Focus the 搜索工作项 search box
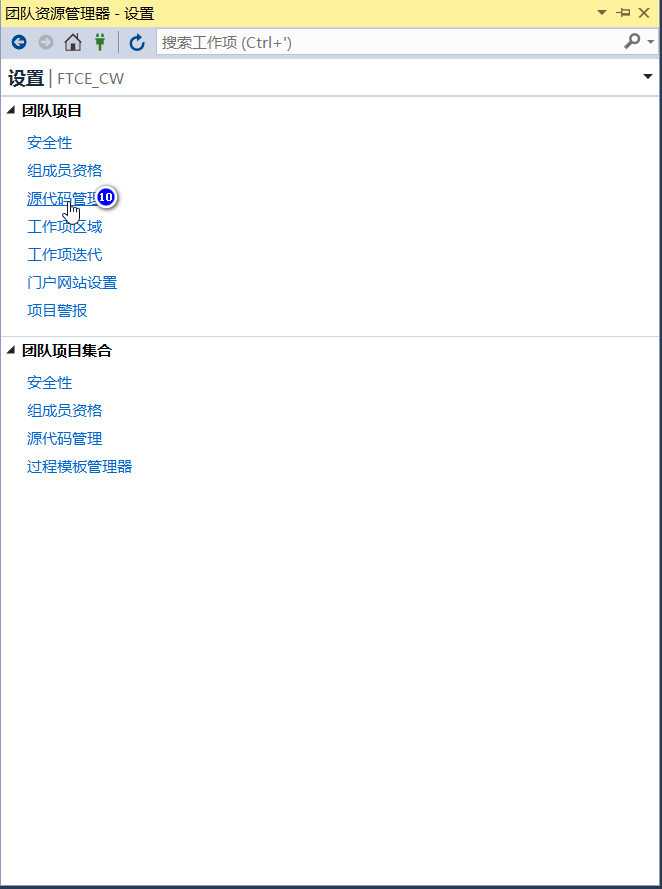 tap(380, 42)
